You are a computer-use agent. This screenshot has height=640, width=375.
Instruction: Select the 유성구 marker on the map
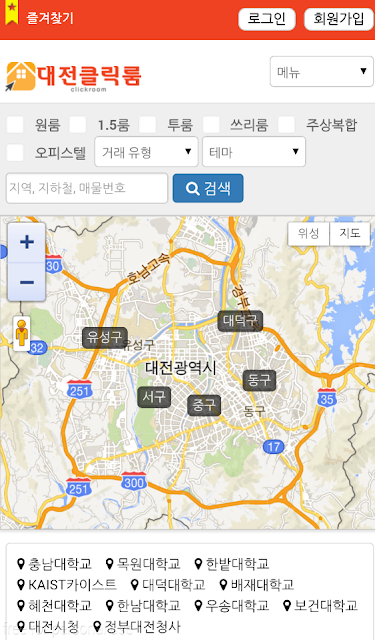click(104, 338)
